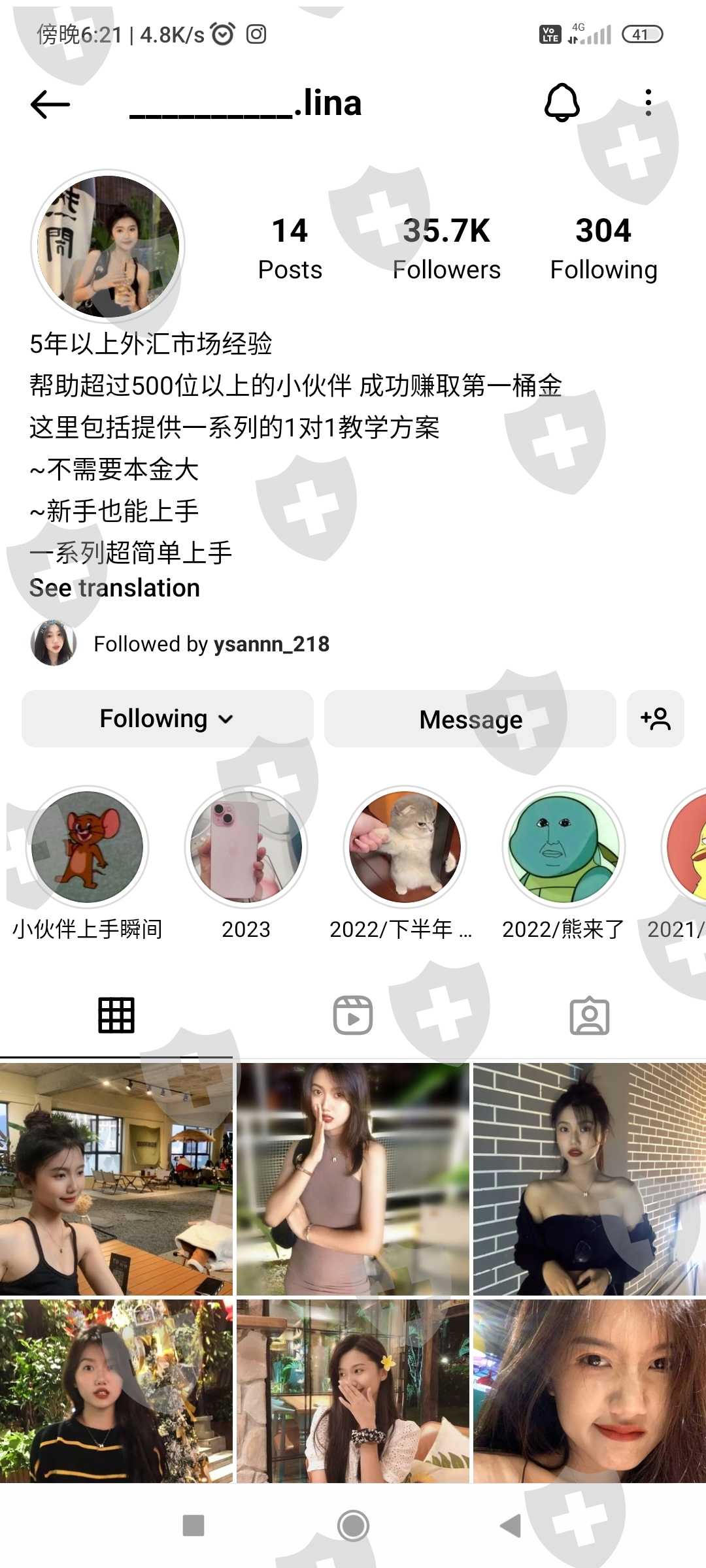
Task: Select the posts grid tab
Action: click(x=116, y=1015)
